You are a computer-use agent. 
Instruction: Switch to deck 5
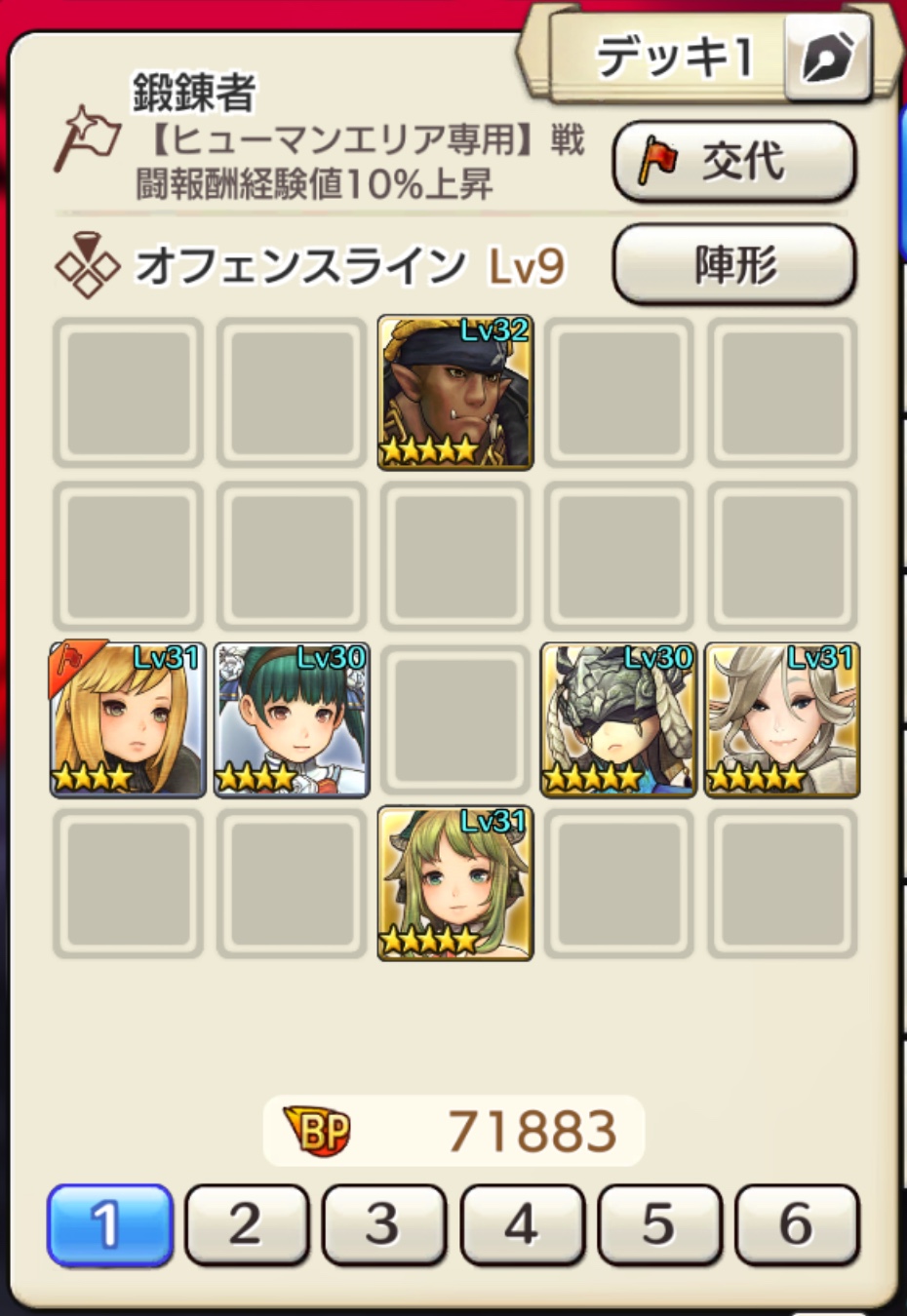[x=658, y=1224]
